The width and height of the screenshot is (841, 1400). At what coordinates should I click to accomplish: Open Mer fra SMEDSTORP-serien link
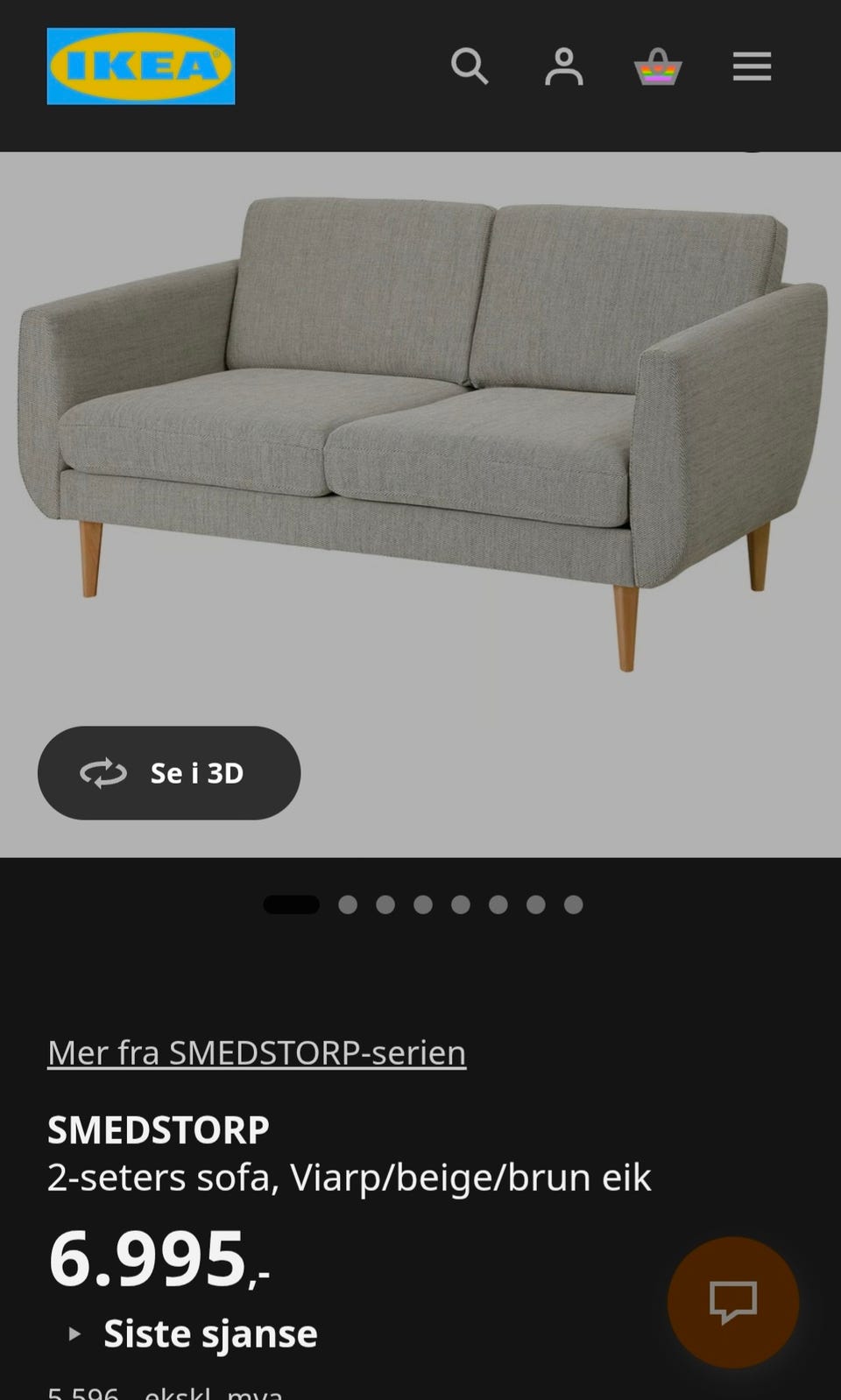257,1052
